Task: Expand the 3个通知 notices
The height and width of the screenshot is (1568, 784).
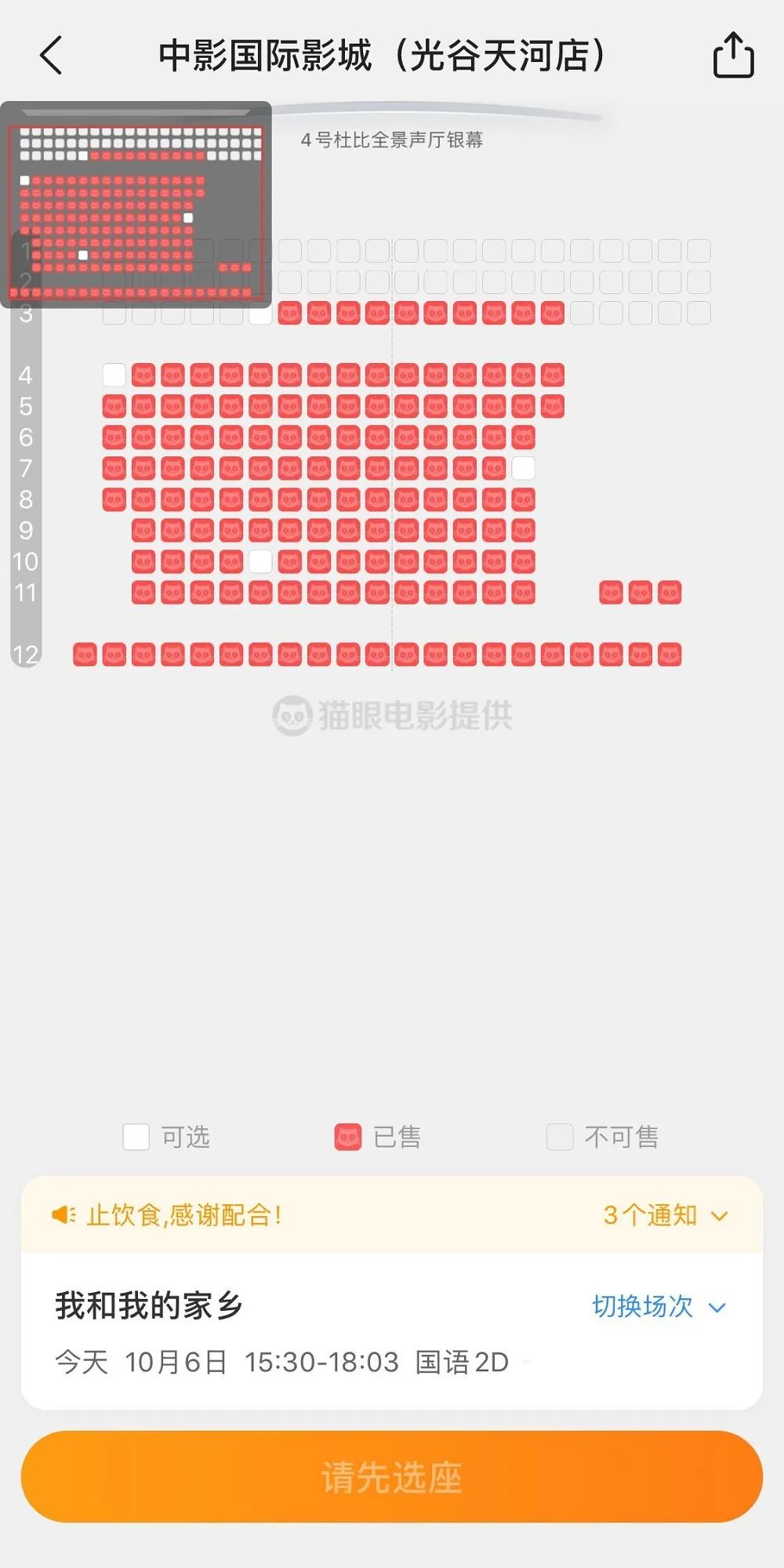Action: pyautogui.click(x=666, y=1215)
